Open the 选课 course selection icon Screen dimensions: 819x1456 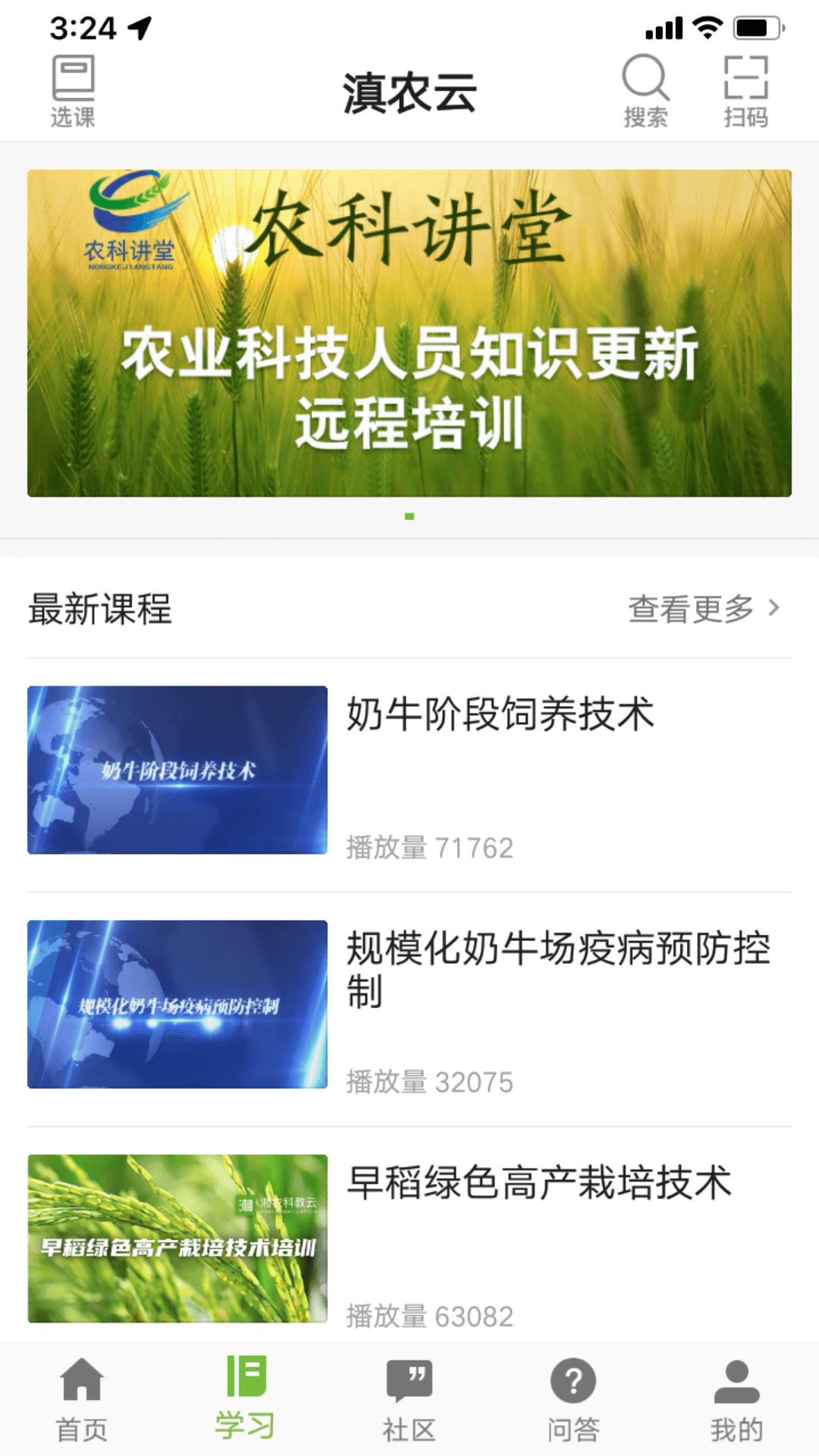pos(72,89)
